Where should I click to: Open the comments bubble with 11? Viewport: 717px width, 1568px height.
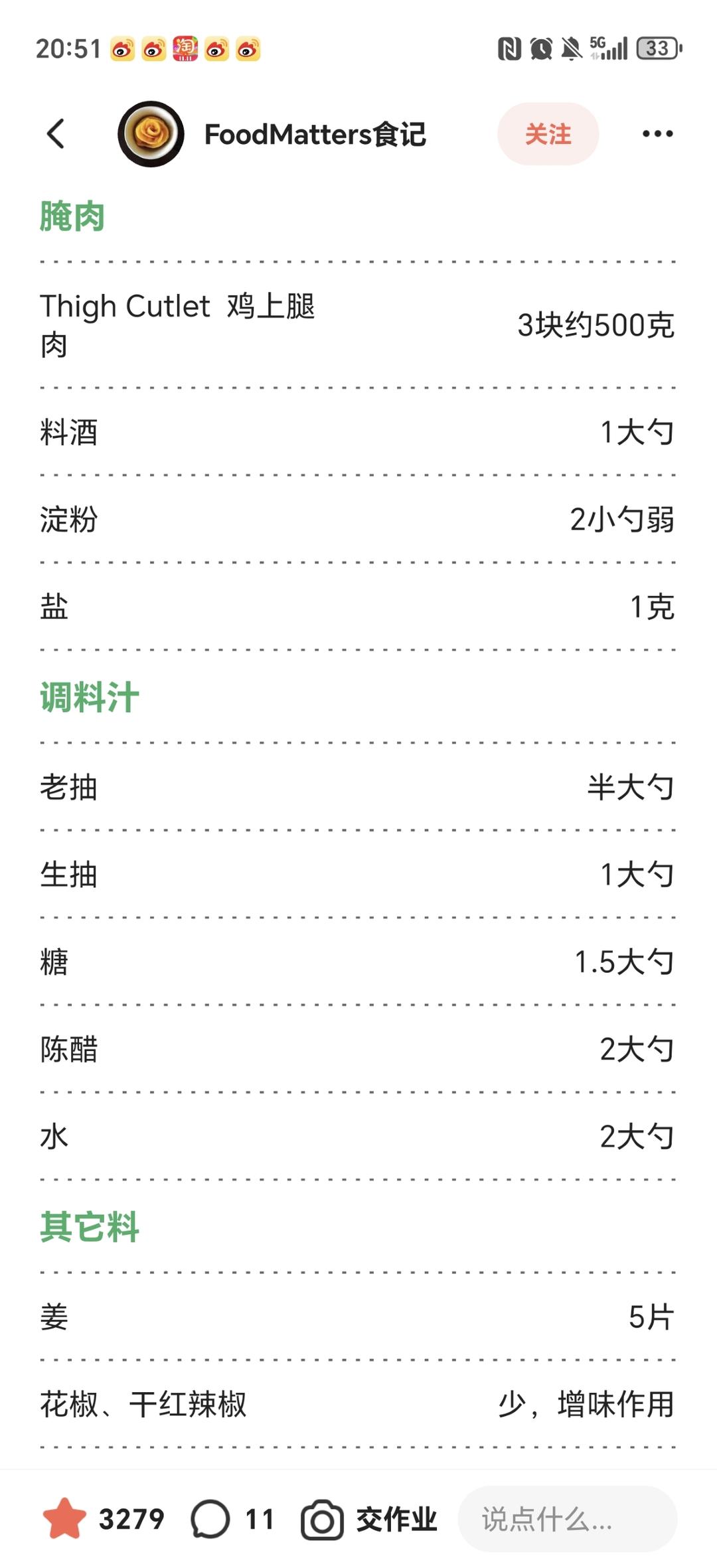point(211,1519)
